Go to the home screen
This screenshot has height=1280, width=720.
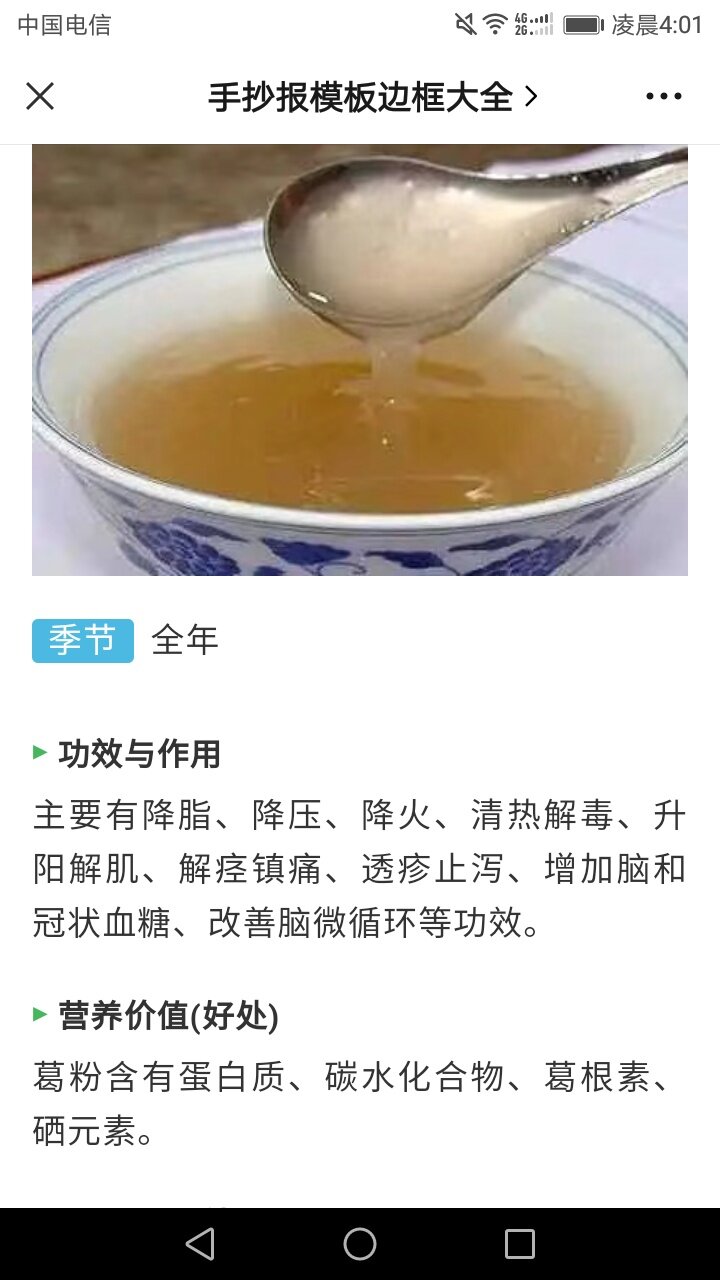[360, 1244]
